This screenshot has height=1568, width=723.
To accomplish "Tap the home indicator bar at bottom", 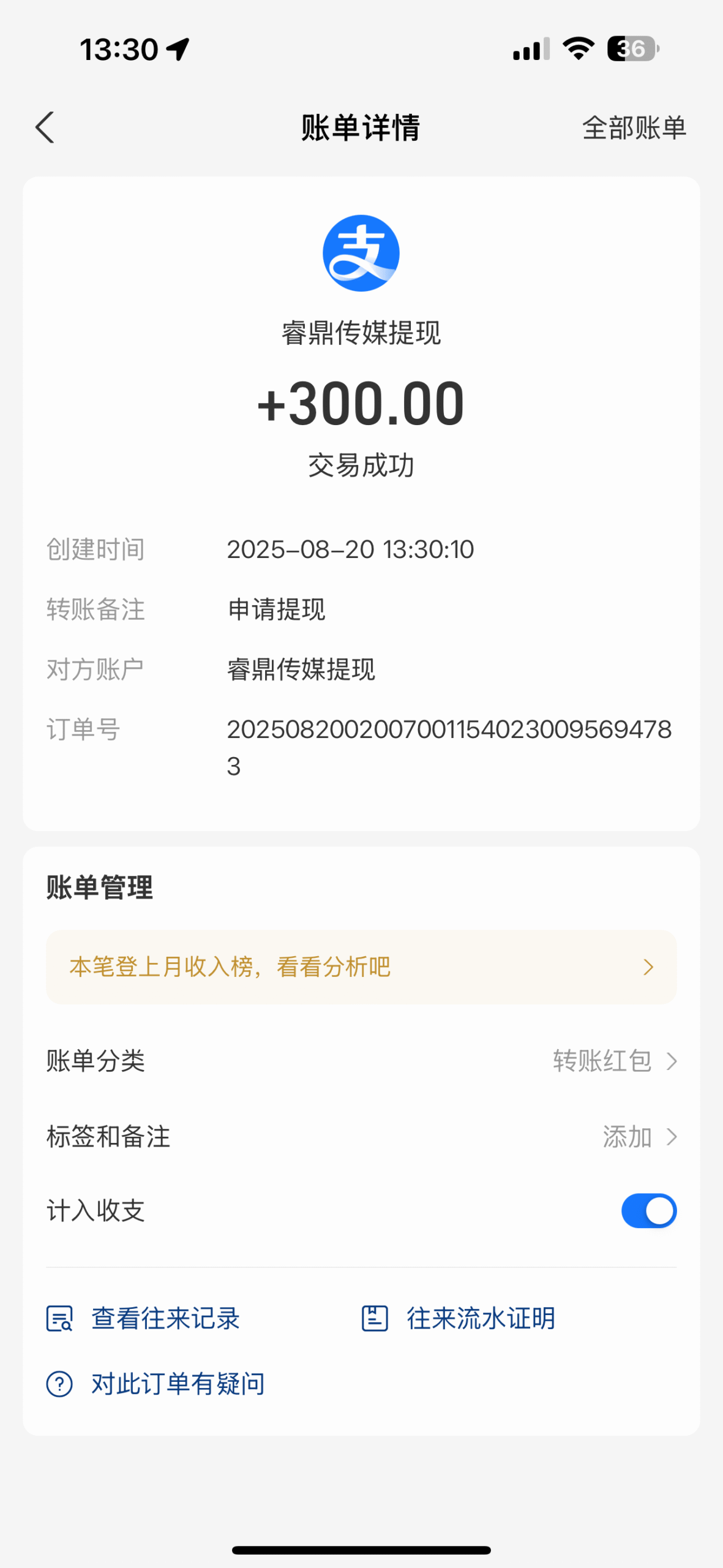I will [x=361, y=1547].
